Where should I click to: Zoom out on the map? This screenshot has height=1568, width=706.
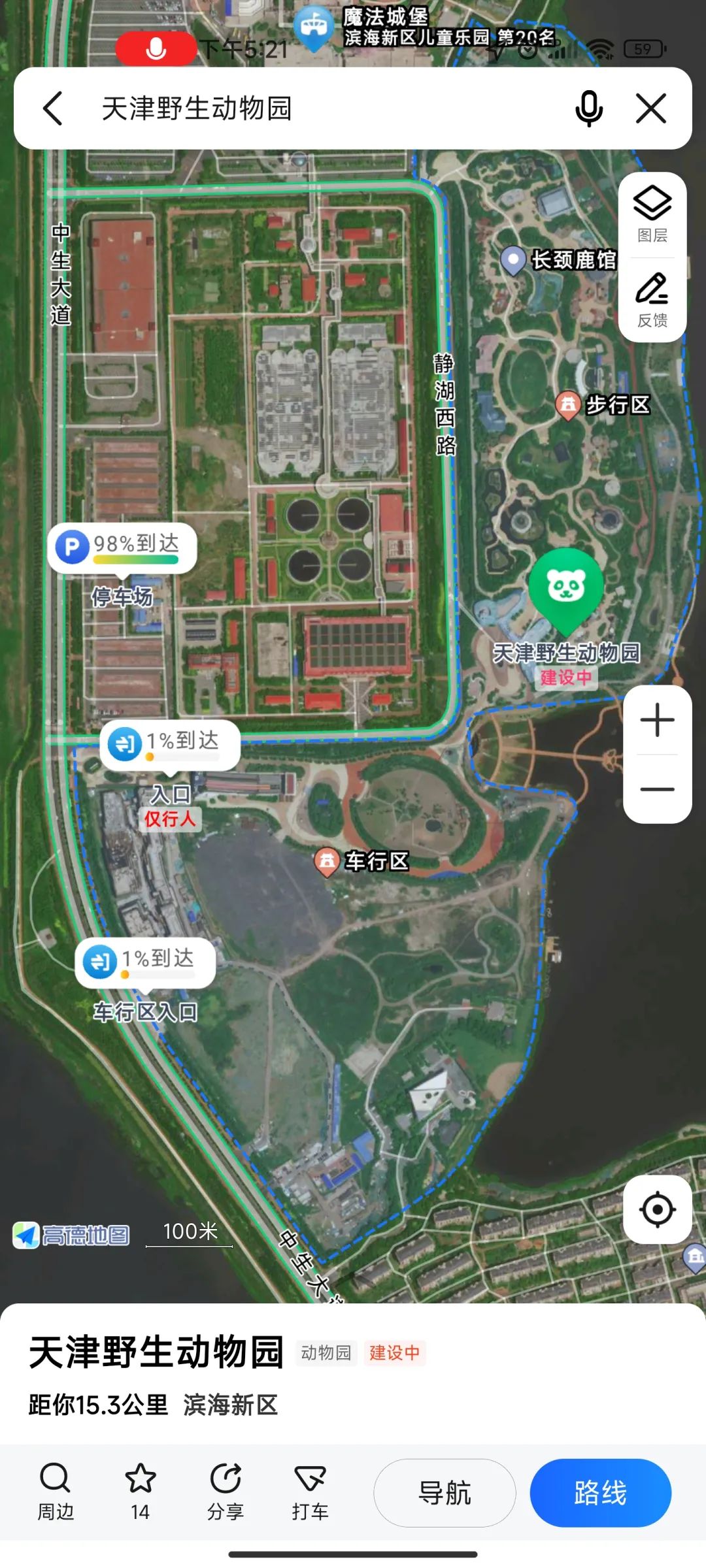coord(657,789)
